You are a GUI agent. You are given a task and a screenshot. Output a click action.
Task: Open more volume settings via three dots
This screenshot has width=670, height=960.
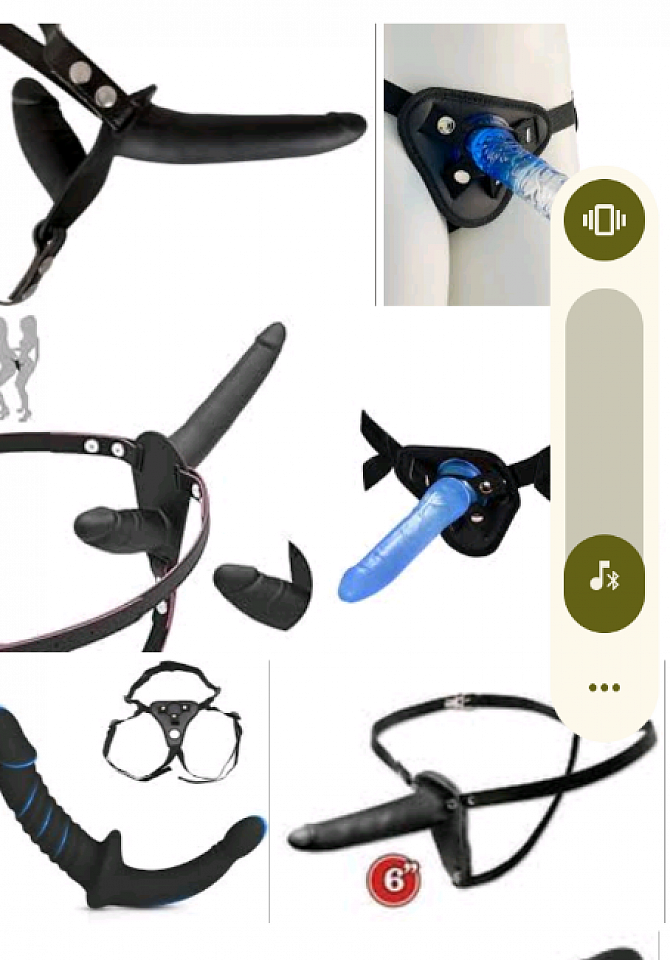point(604,688)
